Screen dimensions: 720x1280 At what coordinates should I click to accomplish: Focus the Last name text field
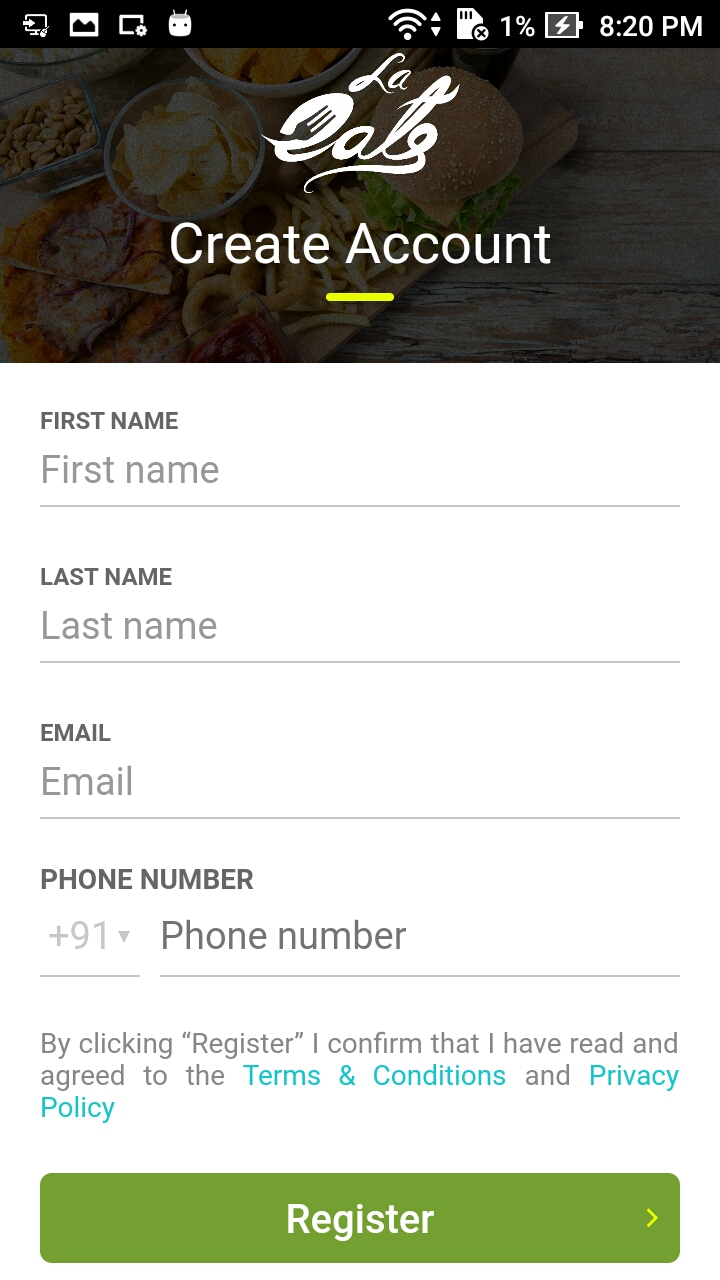tap(360, 627)
